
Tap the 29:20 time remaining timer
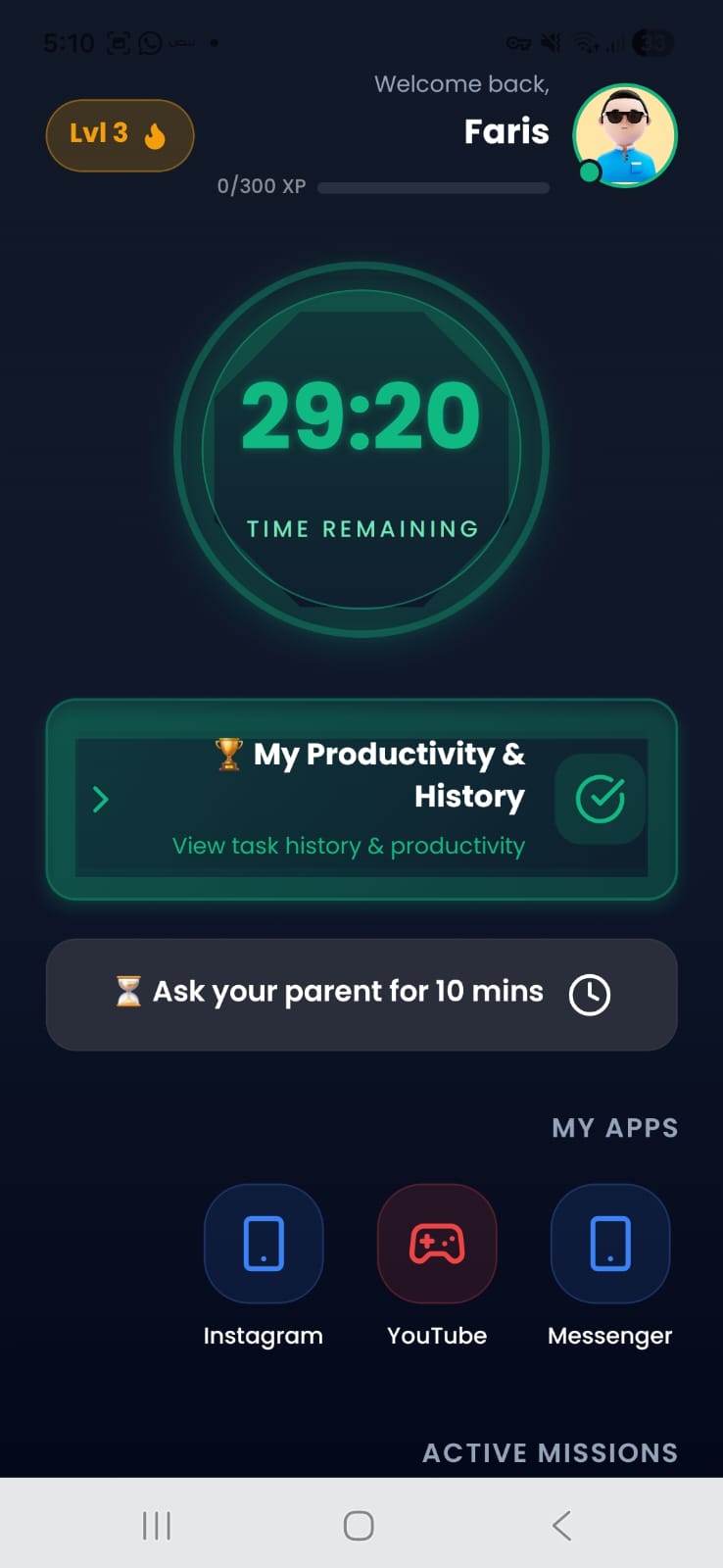[x=361, y=416]
